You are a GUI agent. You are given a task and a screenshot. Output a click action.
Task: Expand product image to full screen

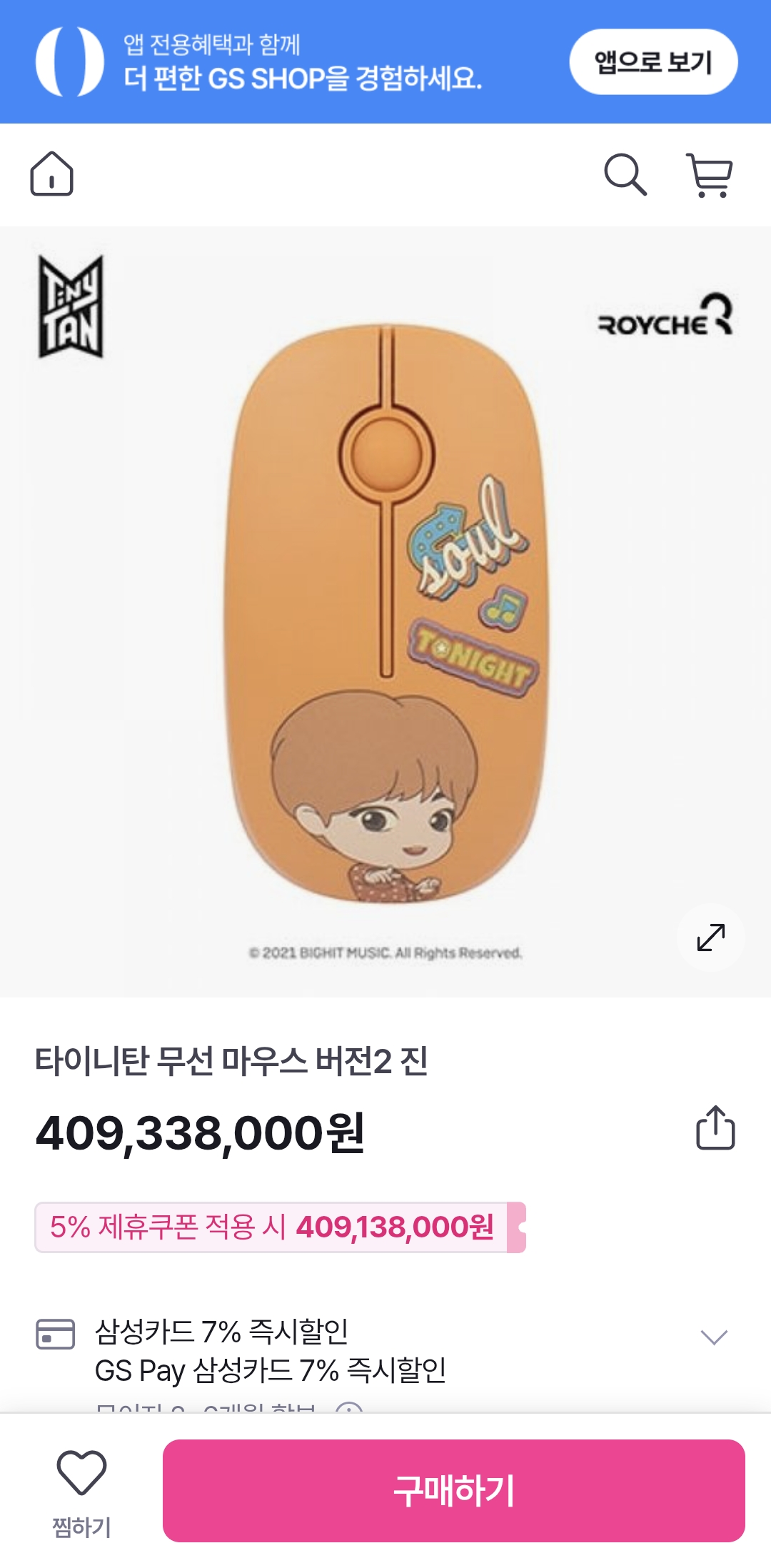711,937
